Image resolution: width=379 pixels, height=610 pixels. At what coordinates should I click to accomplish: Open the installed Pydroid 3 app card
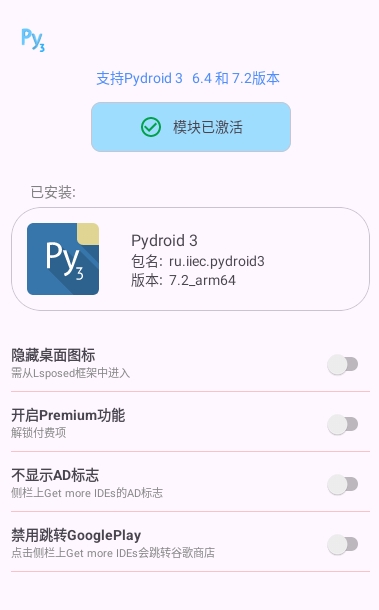(x=190, y=259)
